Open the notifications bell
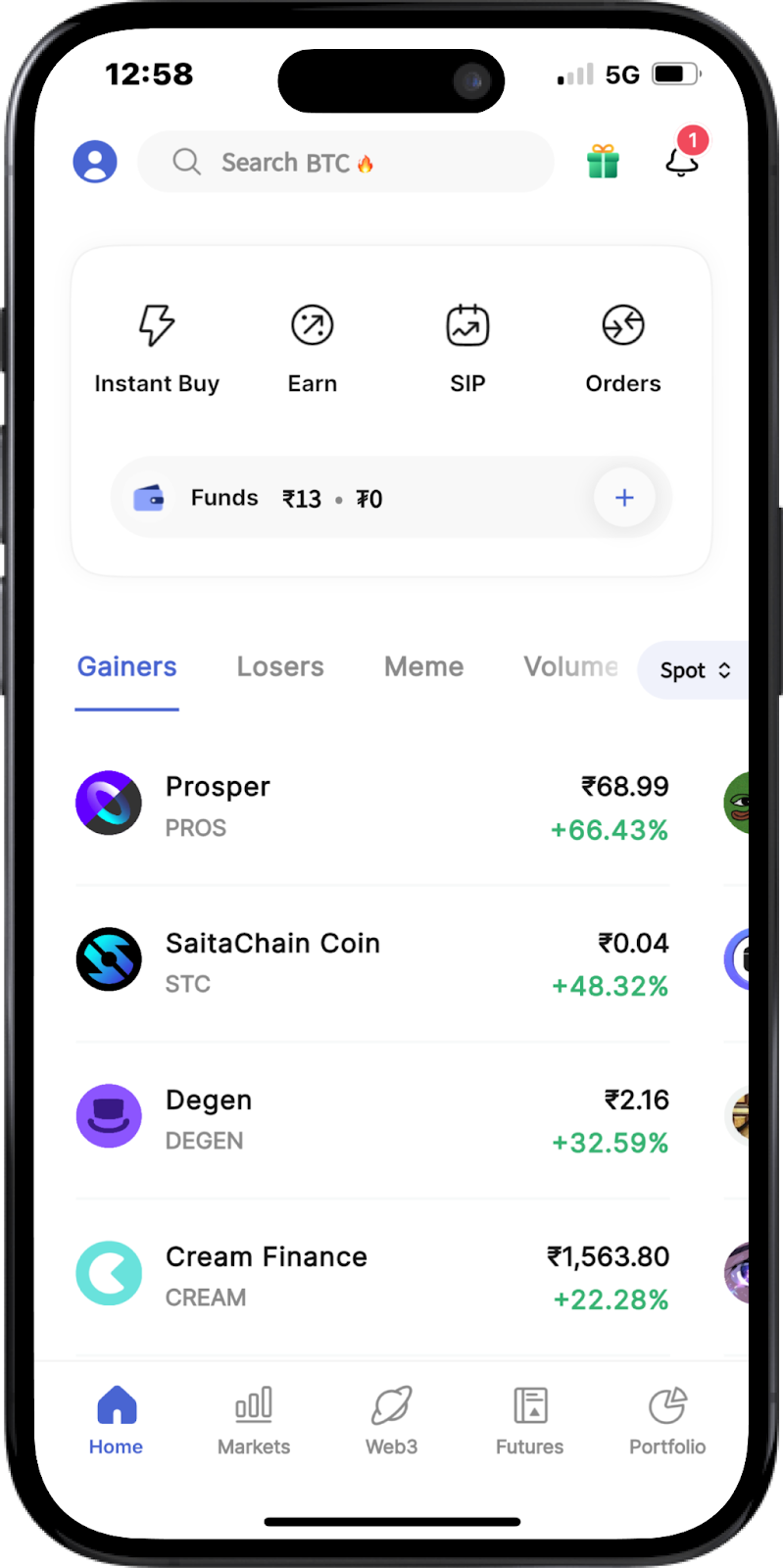The image size is (783, 1568). (682, 160)
